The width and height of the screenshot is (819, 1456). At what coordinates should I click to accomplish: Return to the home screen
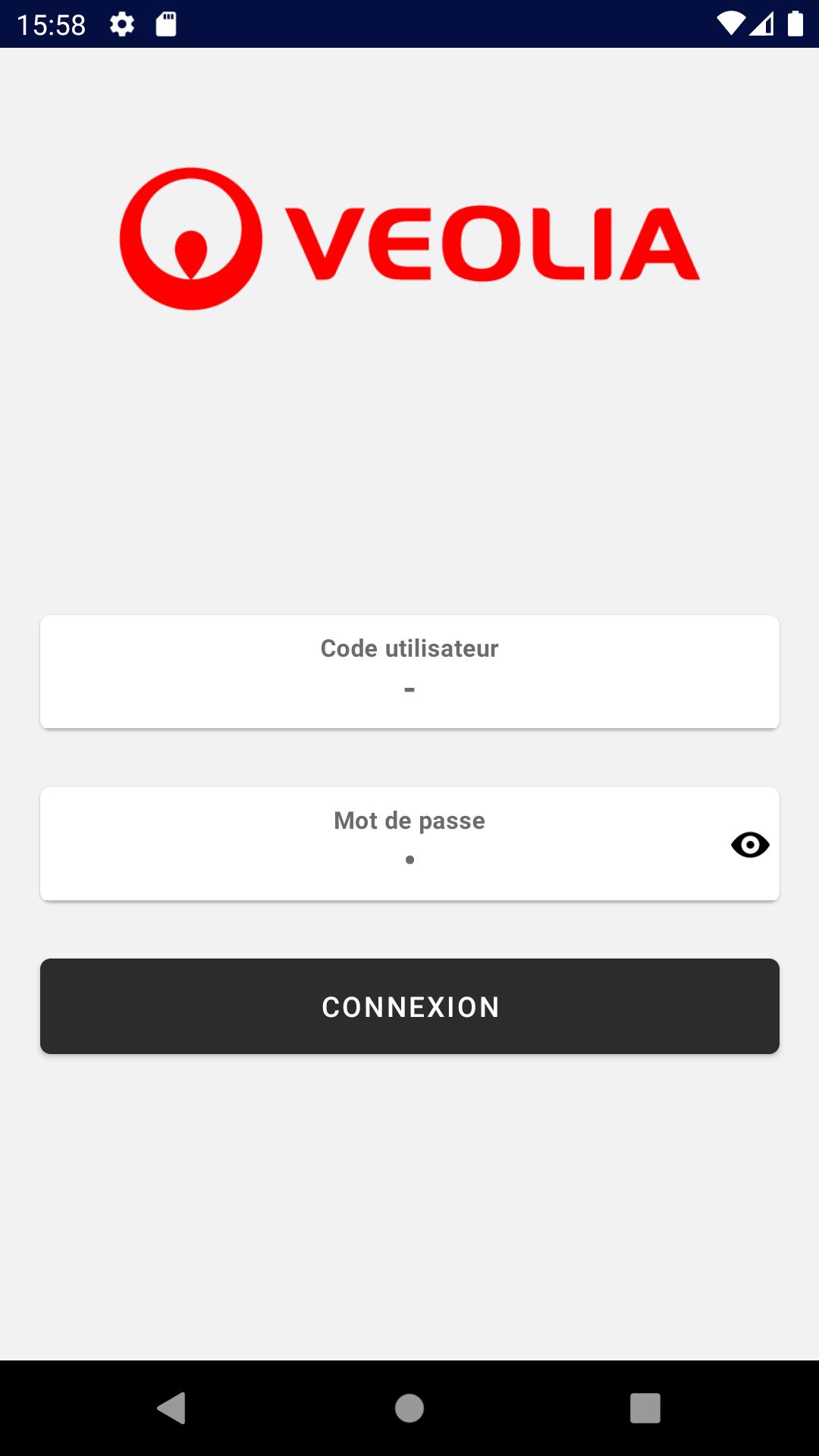coord(409,1408)
